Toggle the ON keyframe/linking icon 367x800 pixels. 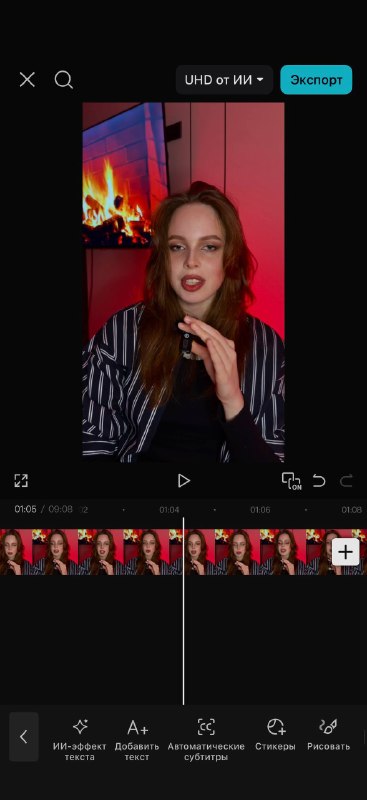pos(291,481)
